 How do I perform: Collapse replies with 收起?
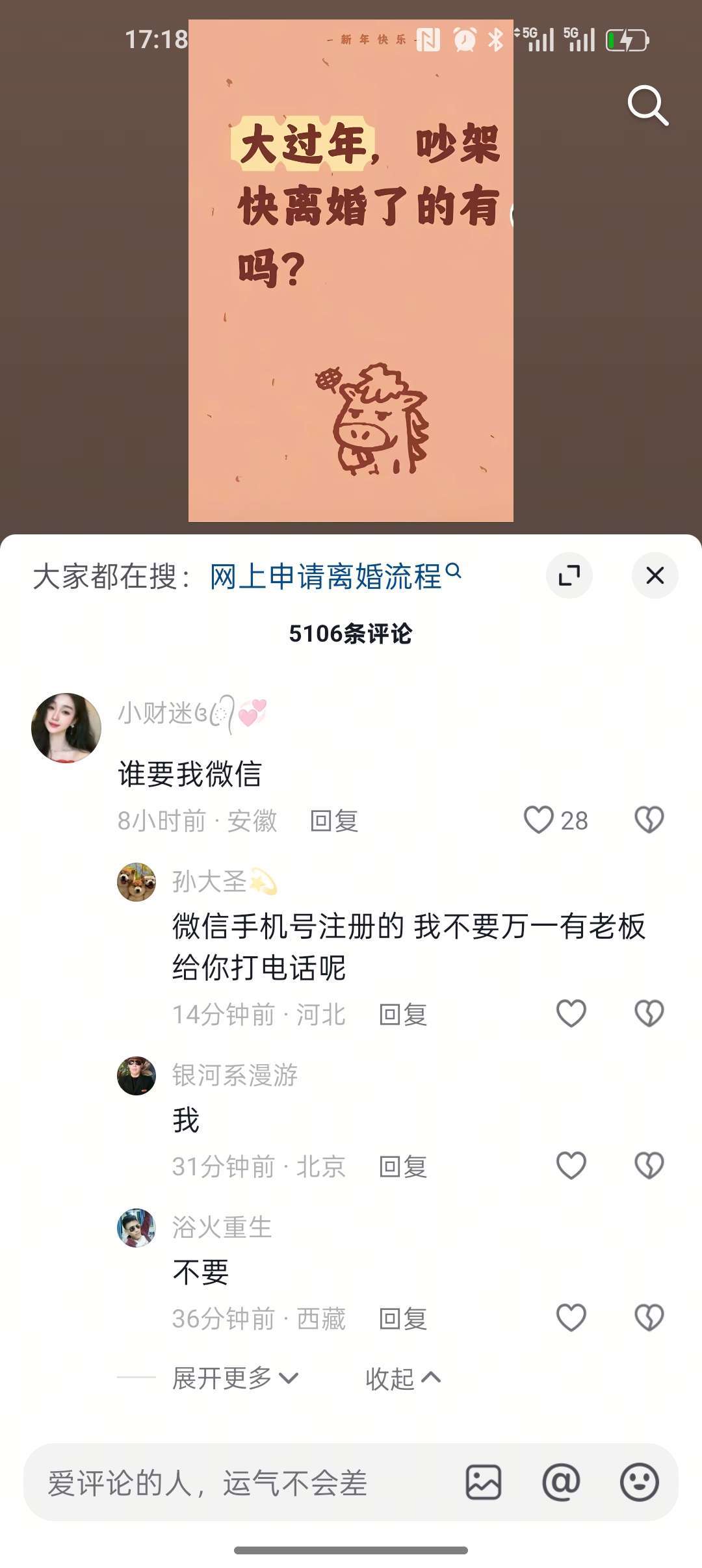click(x=403, y=1378)
